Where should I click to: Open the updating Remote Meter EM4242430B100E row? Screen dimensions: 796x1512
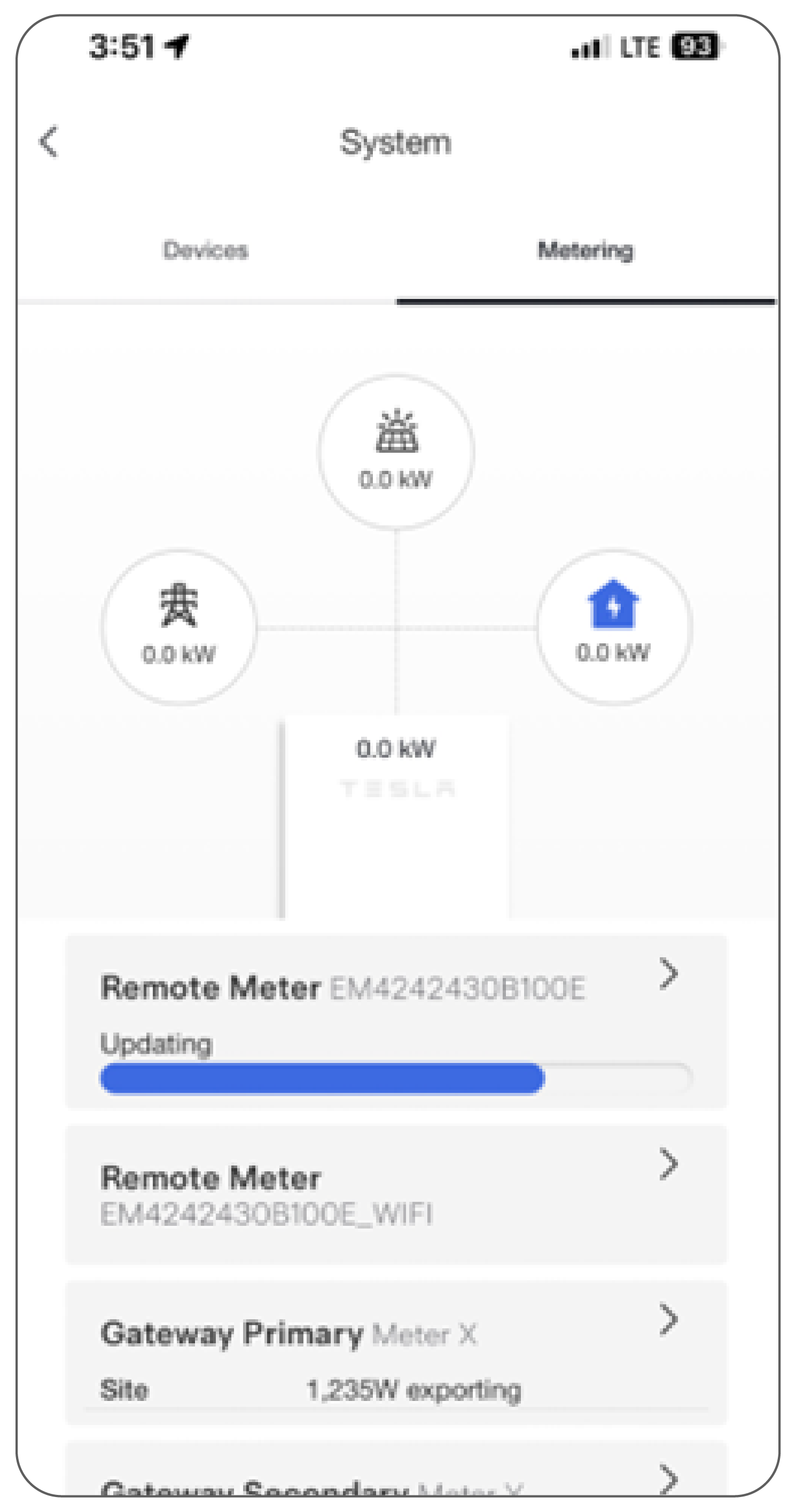click(x=396, y=1021)
